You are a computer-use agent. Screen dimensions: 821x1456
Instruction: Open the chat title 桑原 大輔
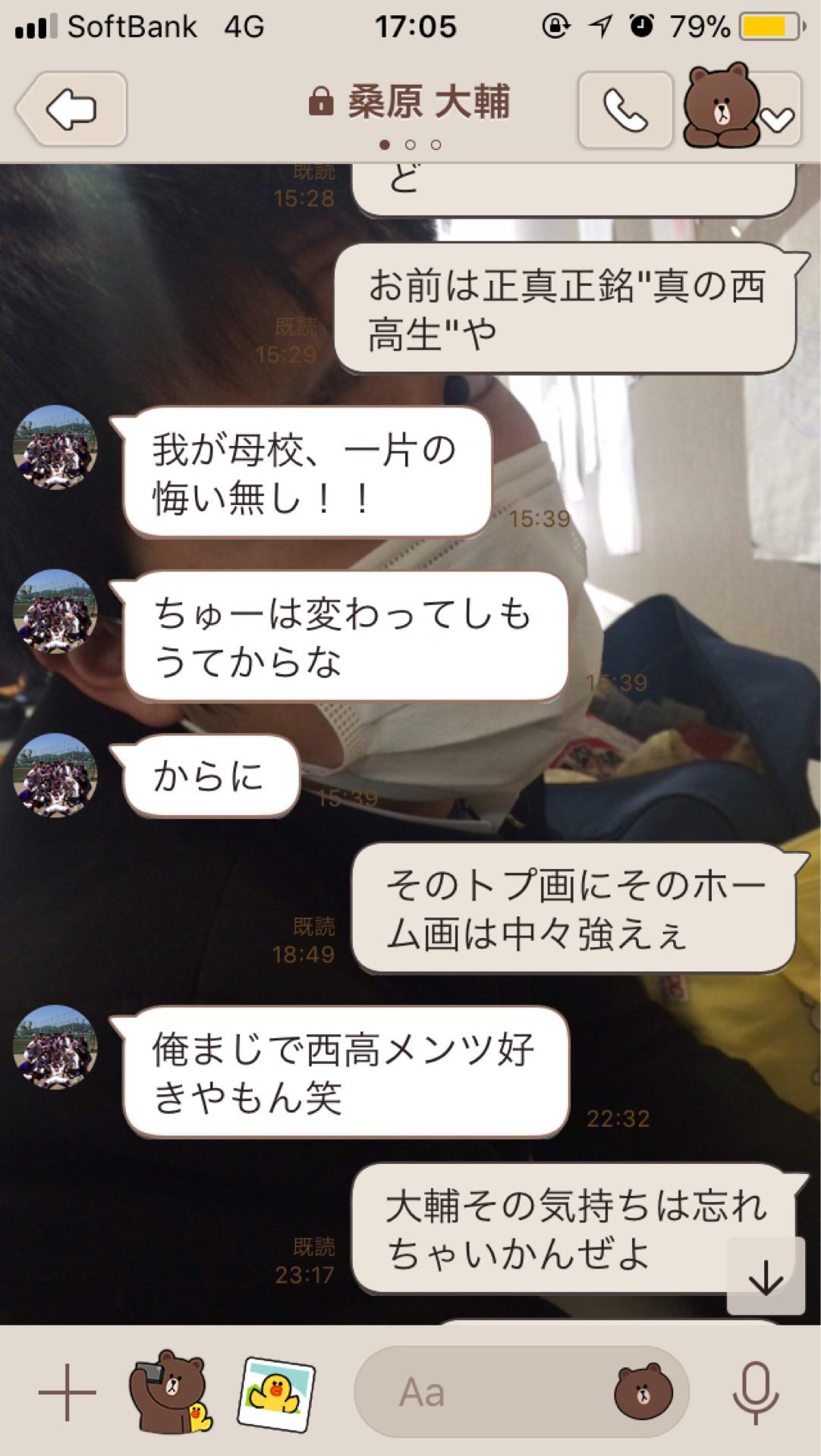click(429, 102)
